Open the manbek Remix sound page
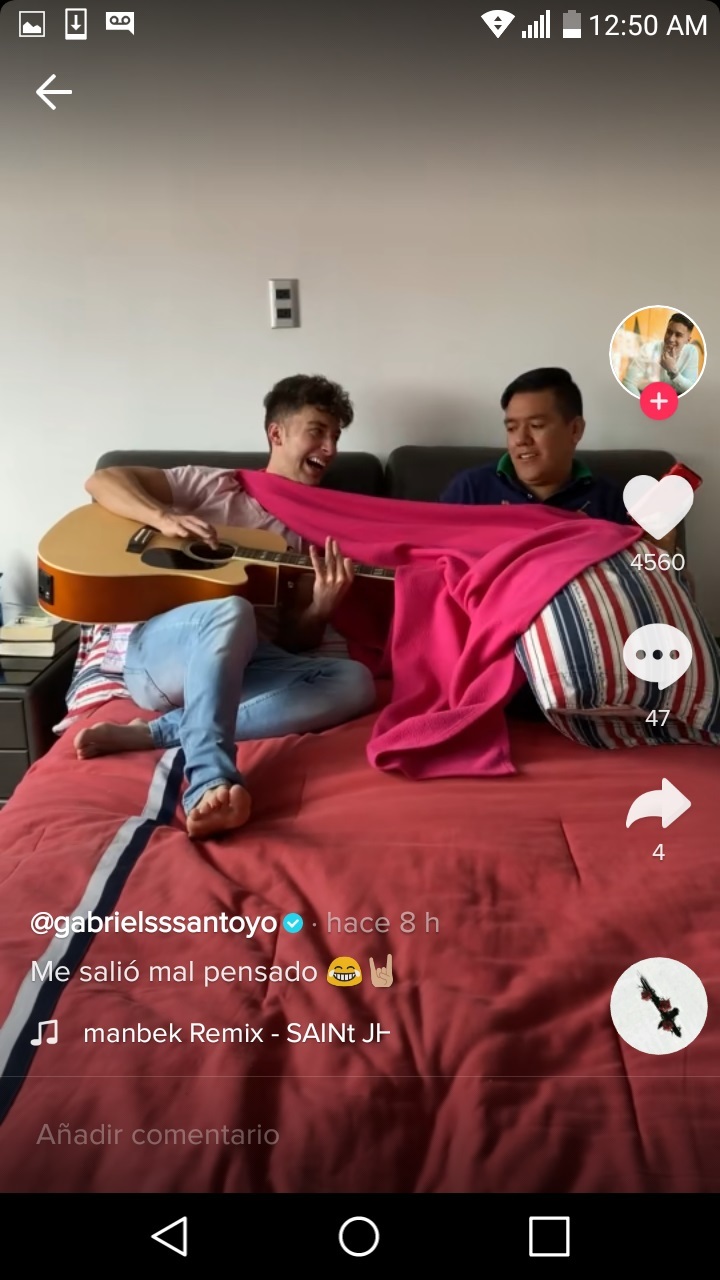 [x=235, y=1033]
